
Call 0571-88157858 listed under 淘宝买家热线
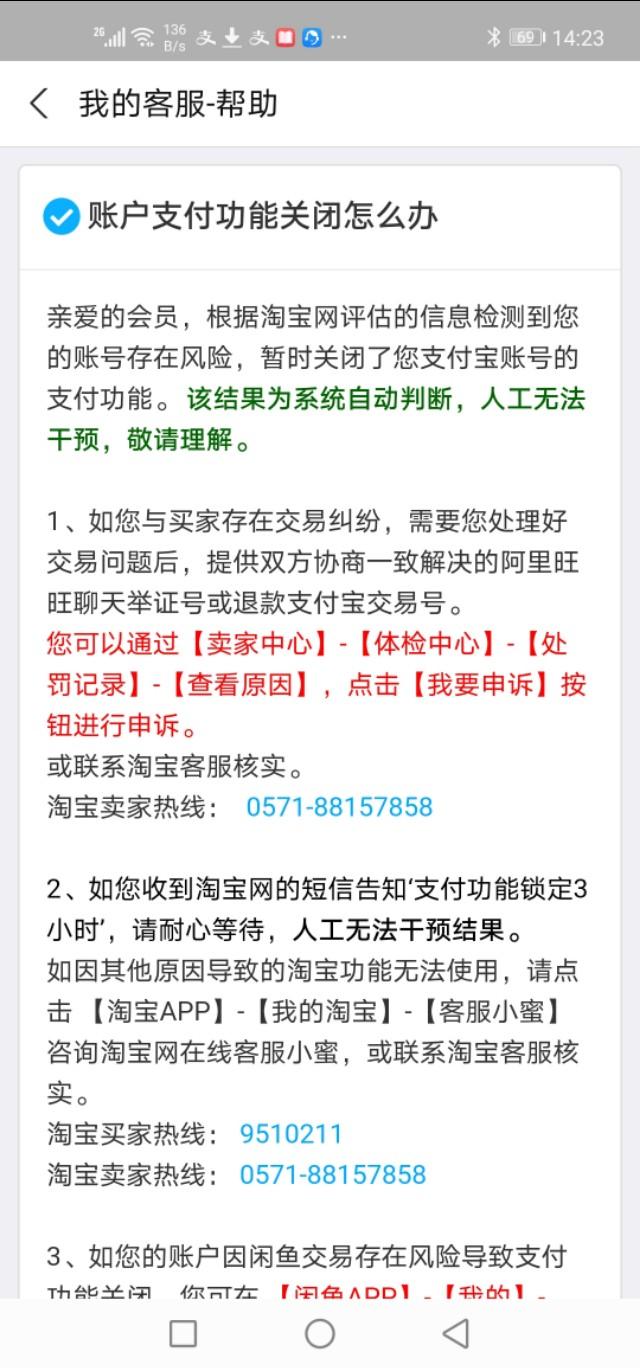[333, 1174]
